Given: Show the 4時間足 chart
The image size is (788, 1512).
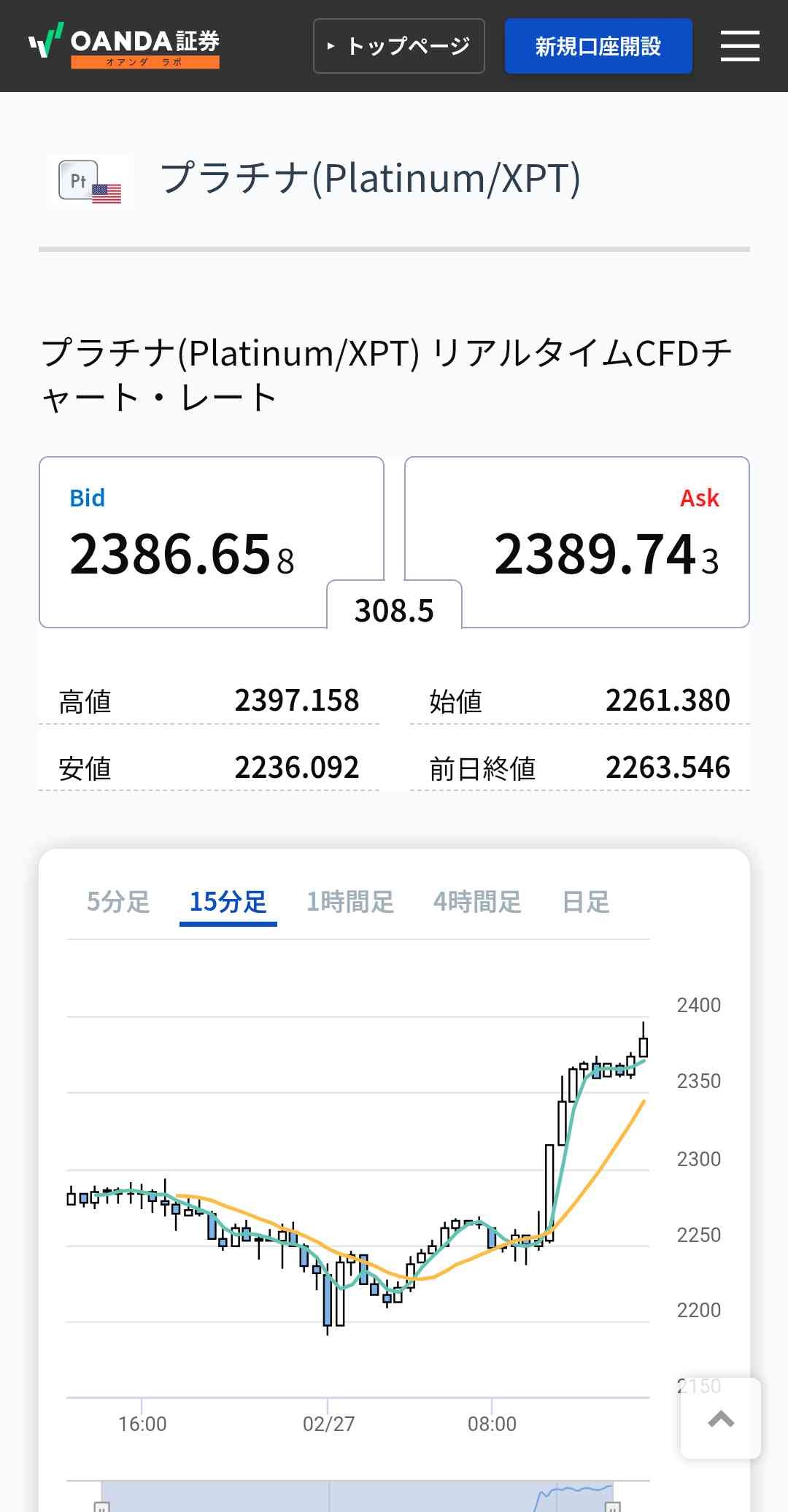Looking at the screenshot, I should pyautogui.click(x=477, y=903).
